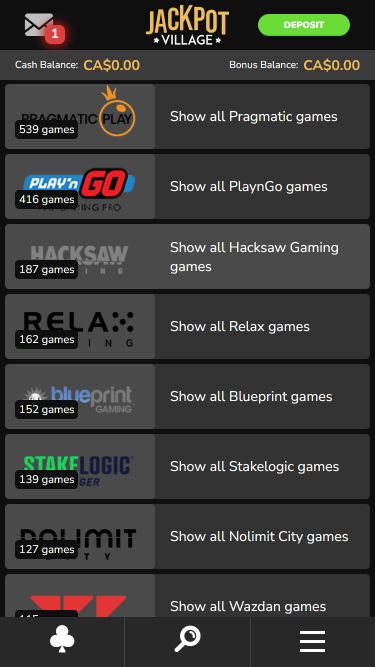Go to Jackpot Village home logo

pyautogui.click(x=188, y=28)
